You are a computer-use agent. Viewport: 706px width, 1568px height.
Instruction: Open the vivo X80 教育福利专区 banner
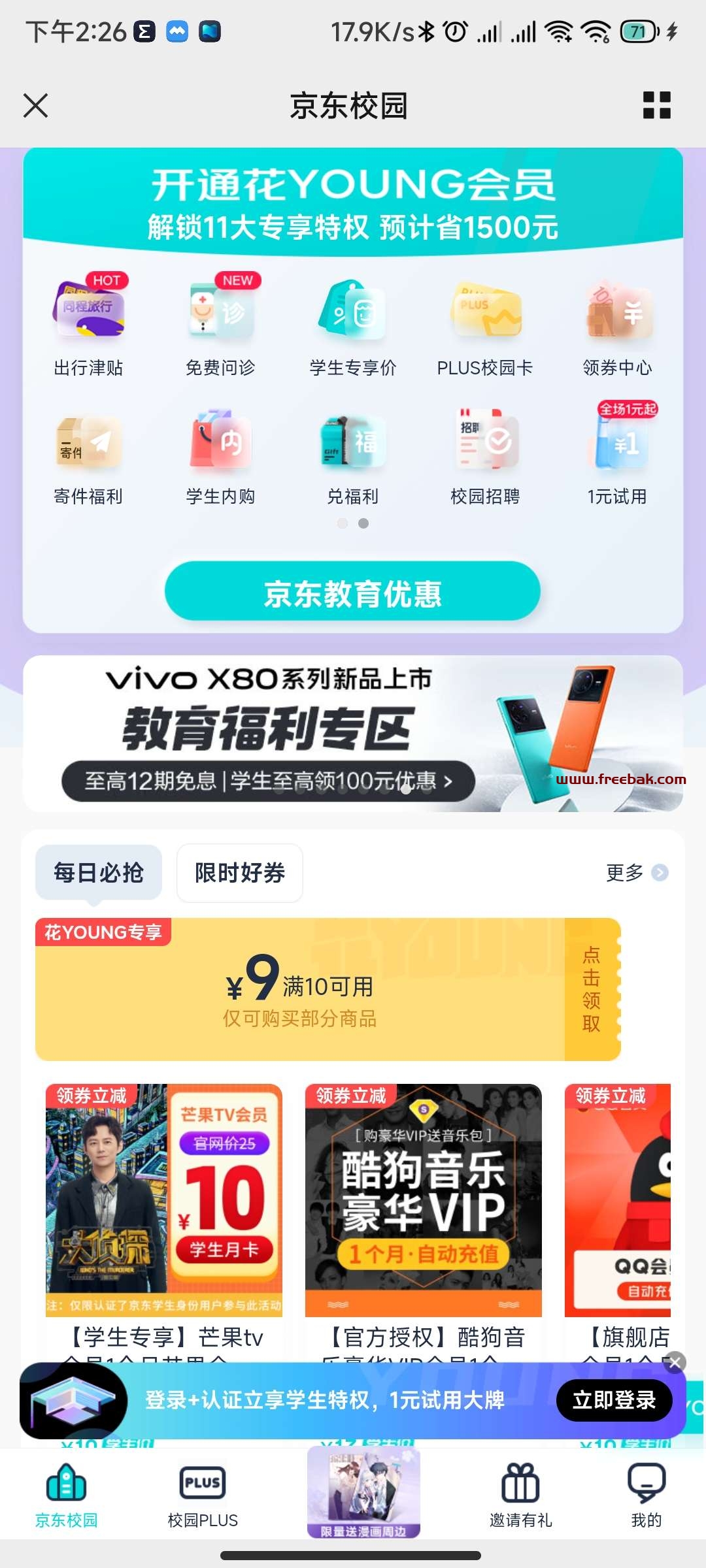(x=353, y=733)
